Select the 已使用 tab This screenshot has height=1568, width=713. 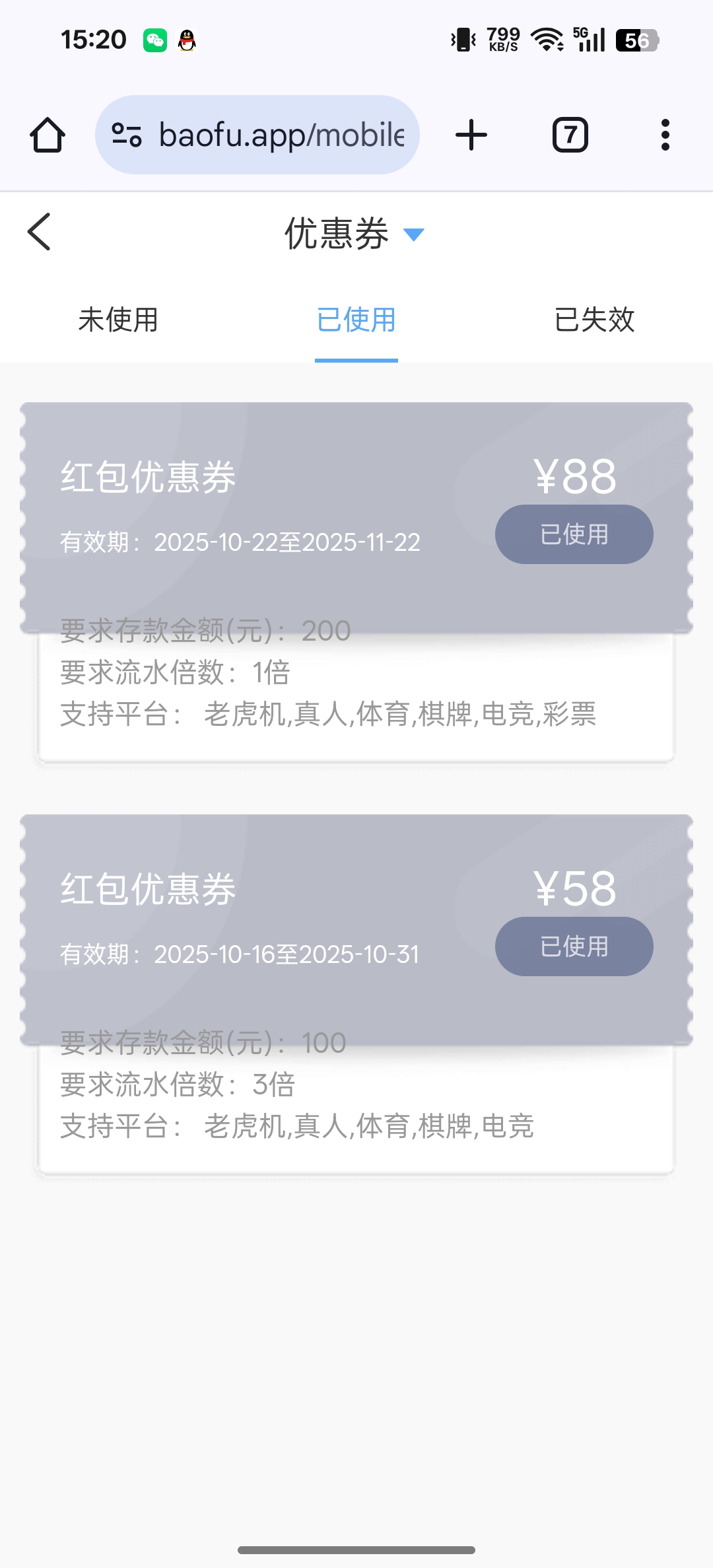point(356,320)
